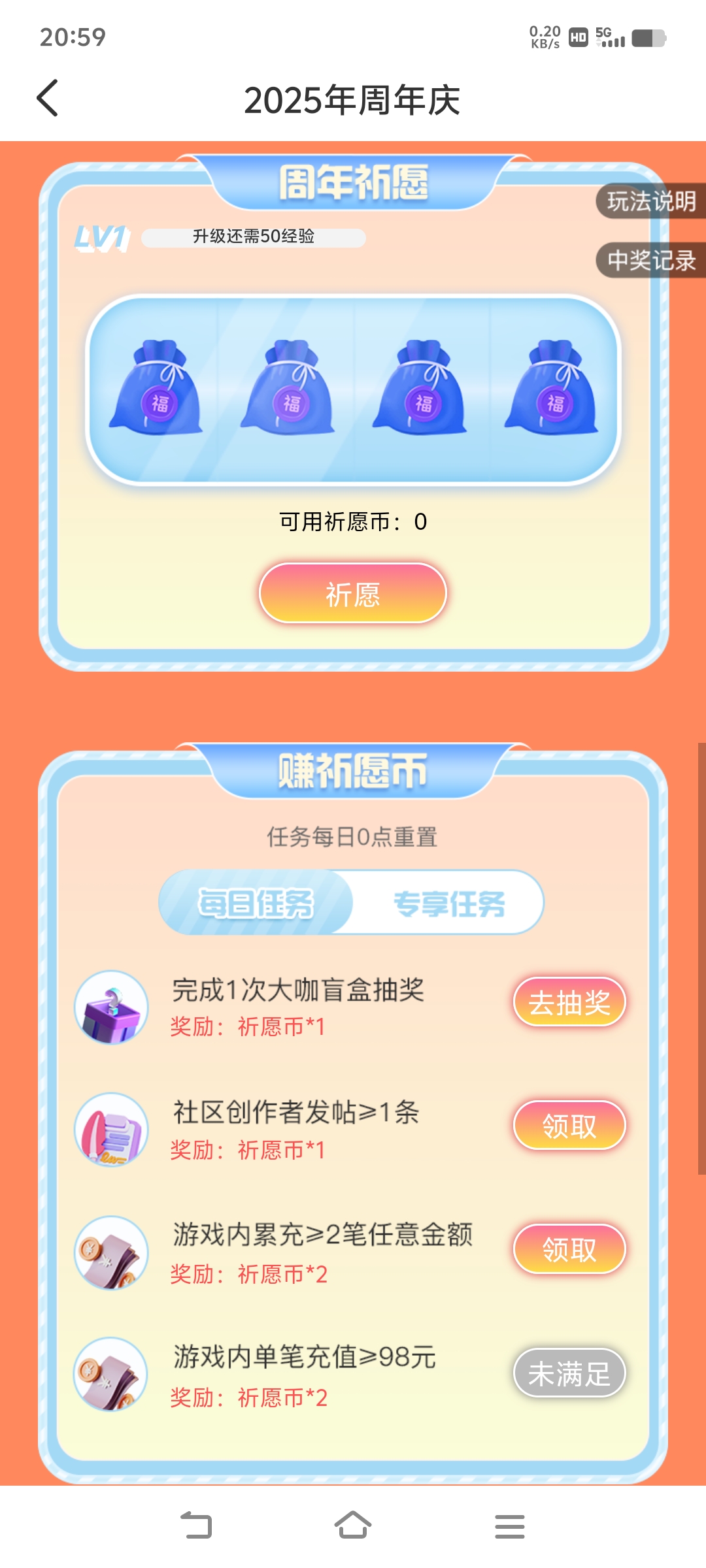Screen dimensions: 706x1568
Task: Claim reward for 游戏内累充≥2笔 task
Action: 569,1249
